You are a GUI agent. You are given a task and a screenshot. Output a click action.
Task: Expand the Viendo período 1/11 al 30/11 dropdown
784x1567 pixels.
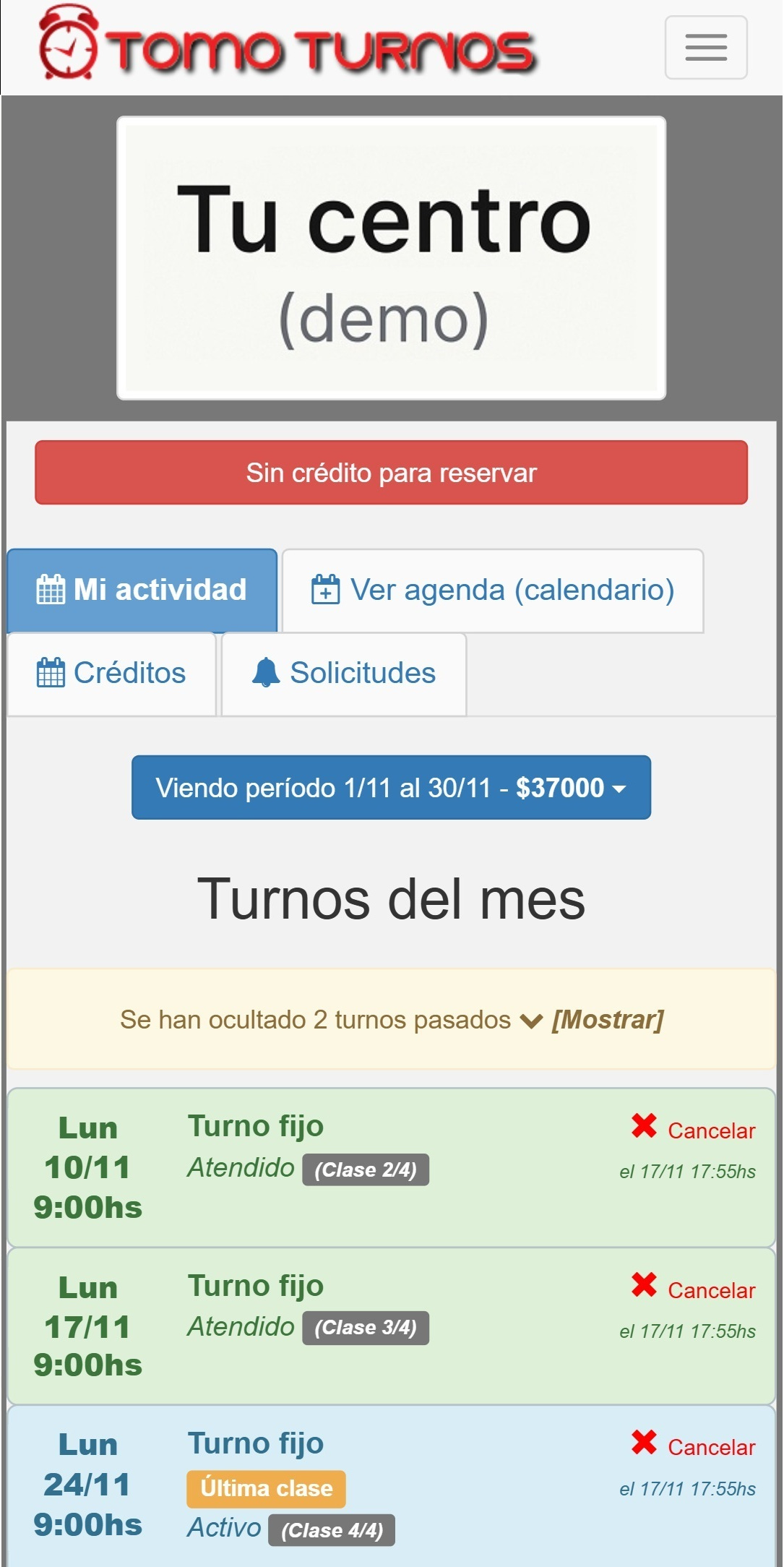(391, 788)
